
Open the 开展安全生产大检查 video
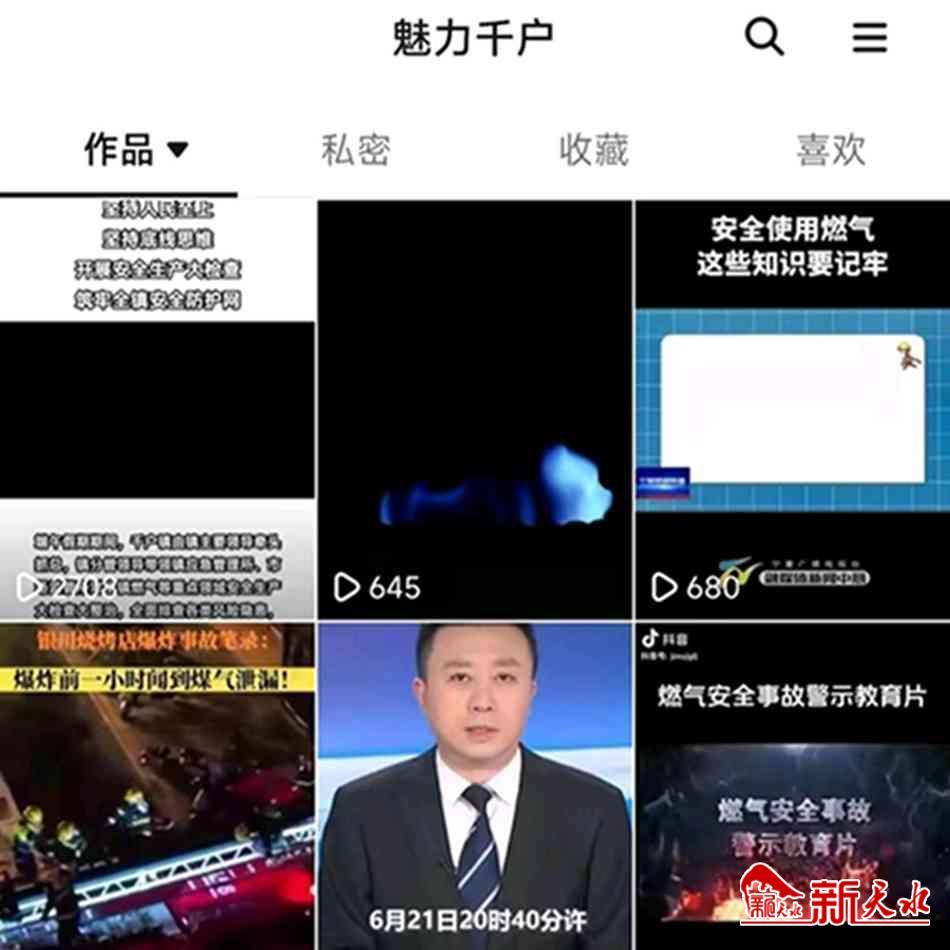pos(157,410)
